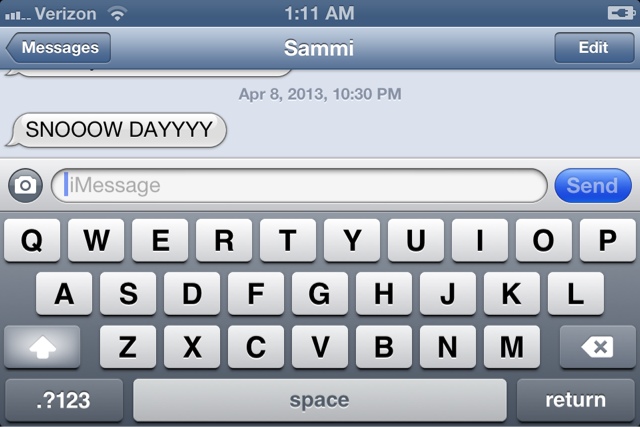Go back to the Messages list
640x427 pixels.
pyautogui.click(x=58, y=47)
